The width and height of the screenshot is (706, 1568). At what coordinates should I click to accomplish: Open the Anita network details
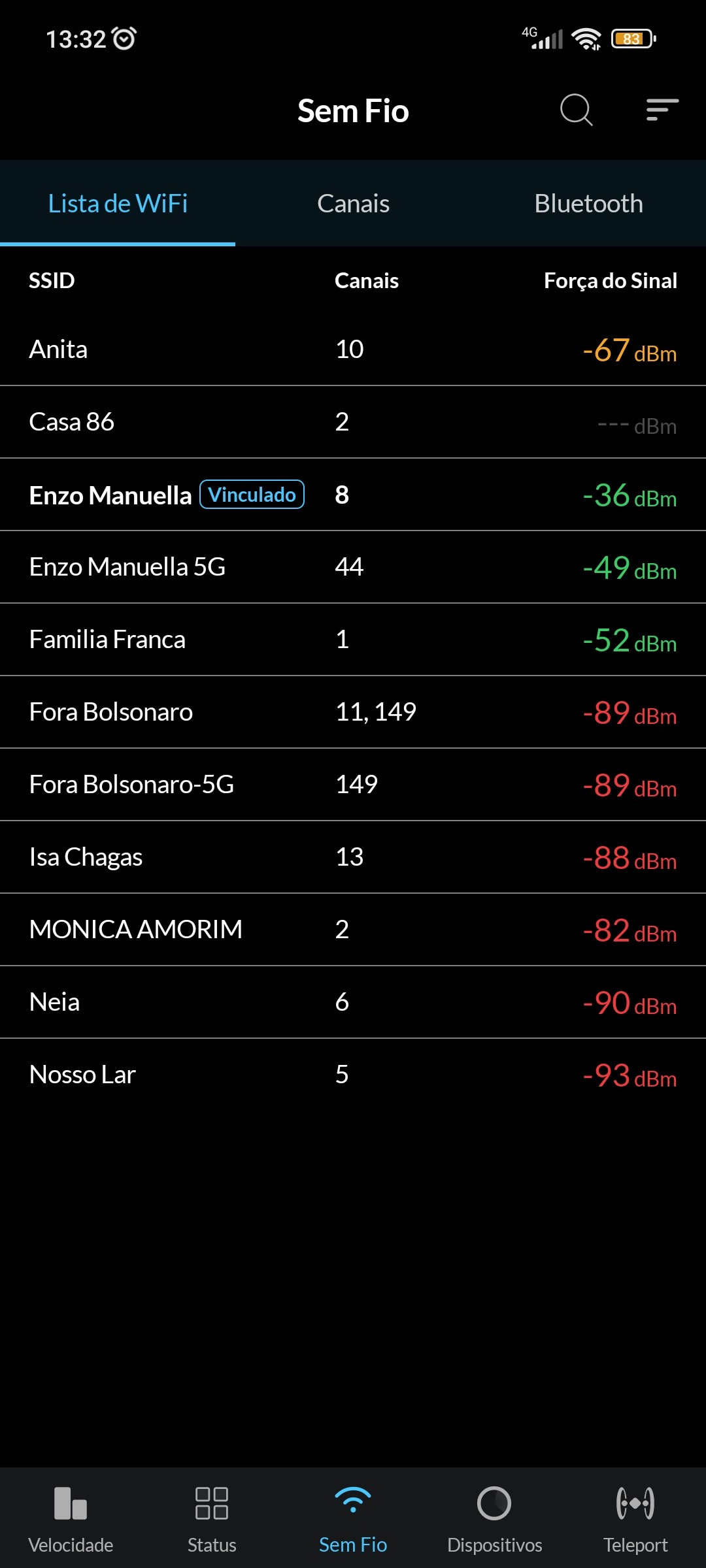[353, 350]
